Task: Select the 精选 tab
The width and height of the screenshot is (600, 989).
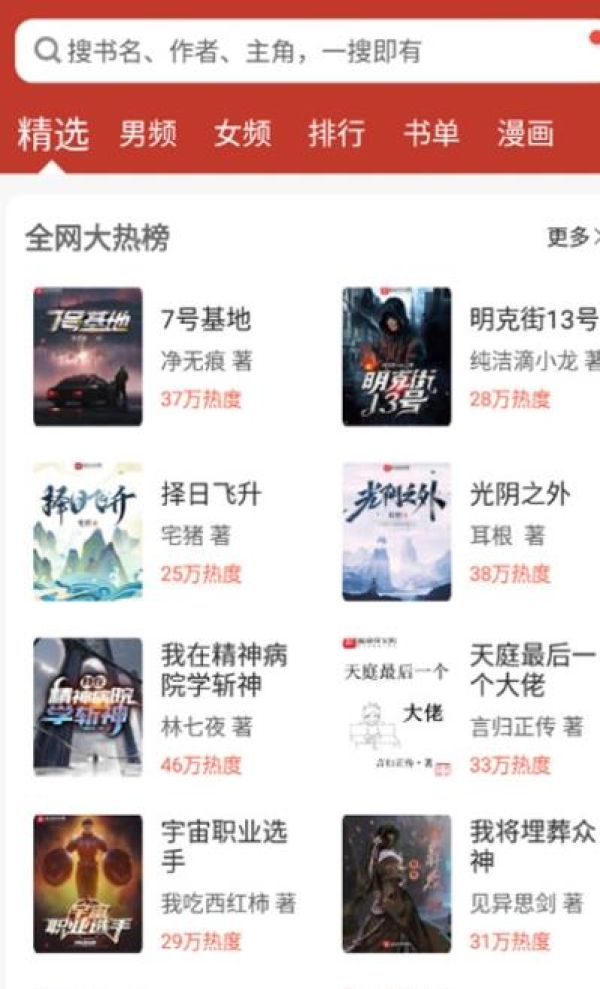Action: [53, 134]
